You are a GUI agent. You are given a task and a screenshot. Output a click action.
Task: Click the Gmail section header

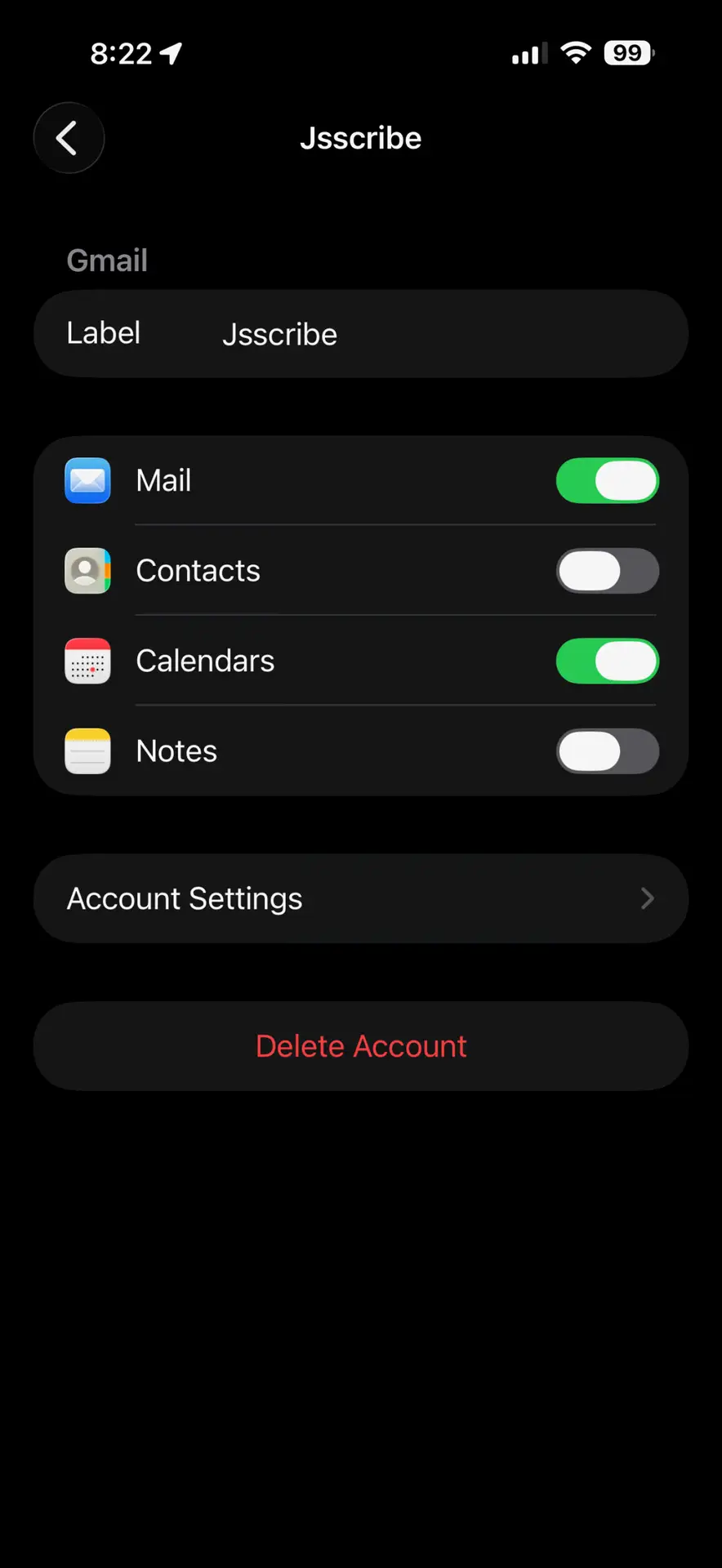tap(107, 260)
